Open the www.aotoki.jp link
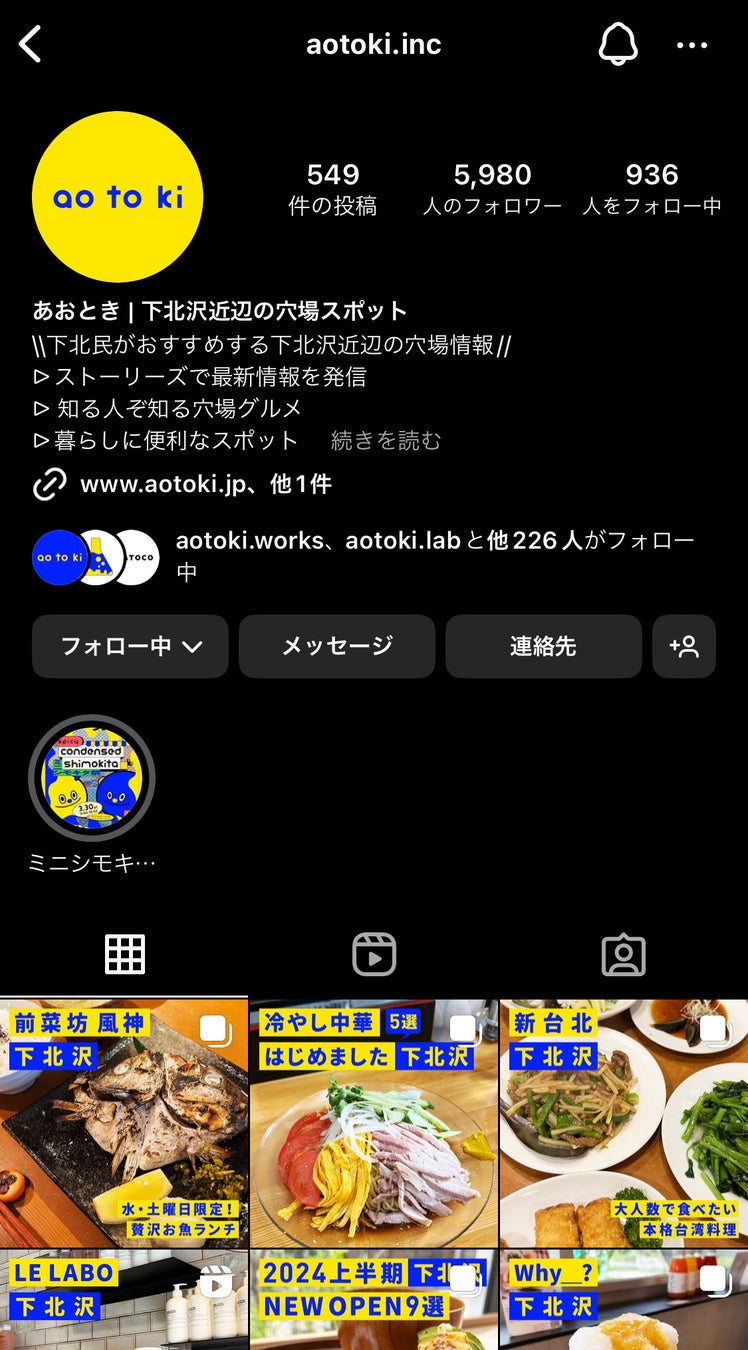 coord(205,484)
